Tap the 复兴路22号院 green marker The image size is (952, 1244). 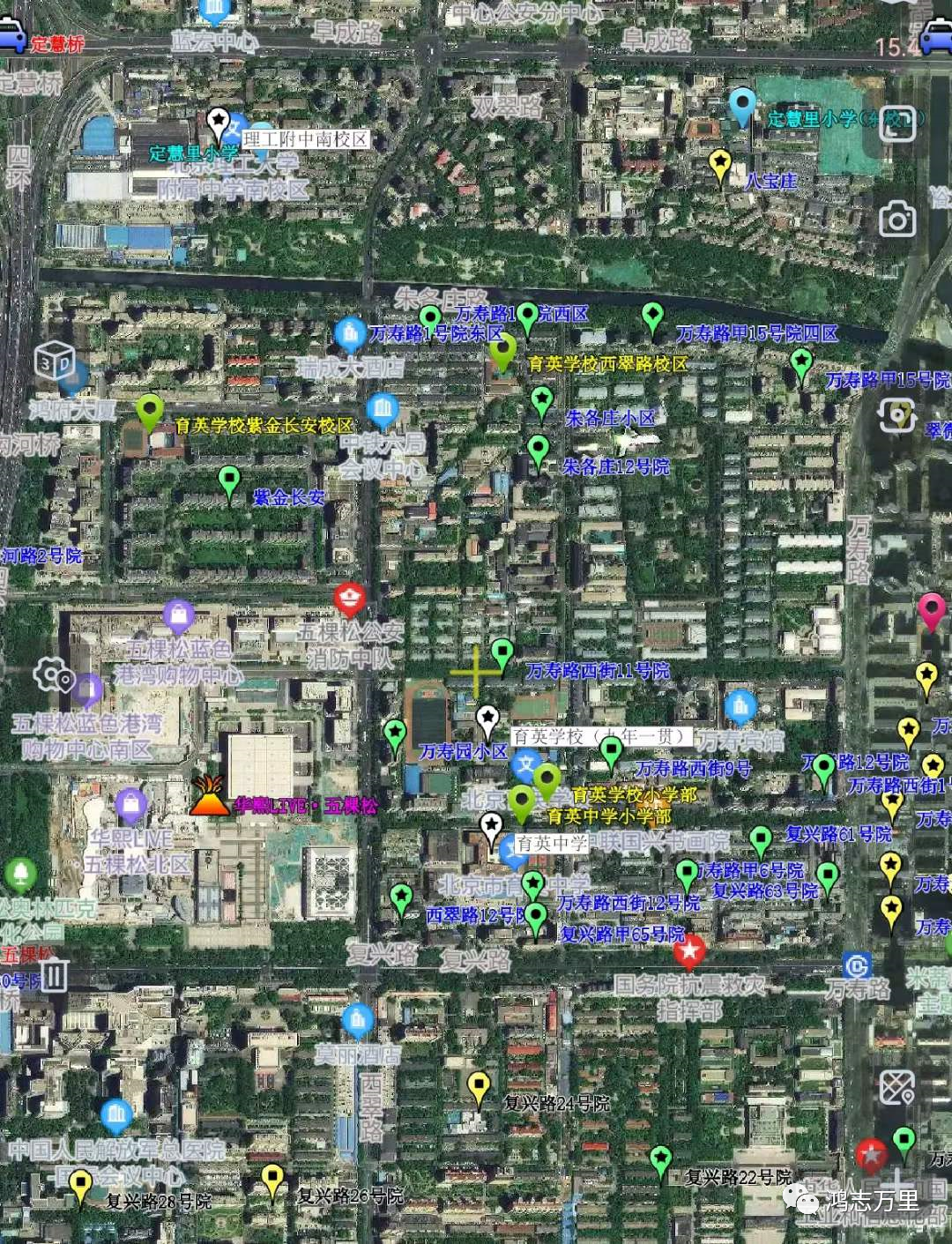click(x=660, y=1160)
